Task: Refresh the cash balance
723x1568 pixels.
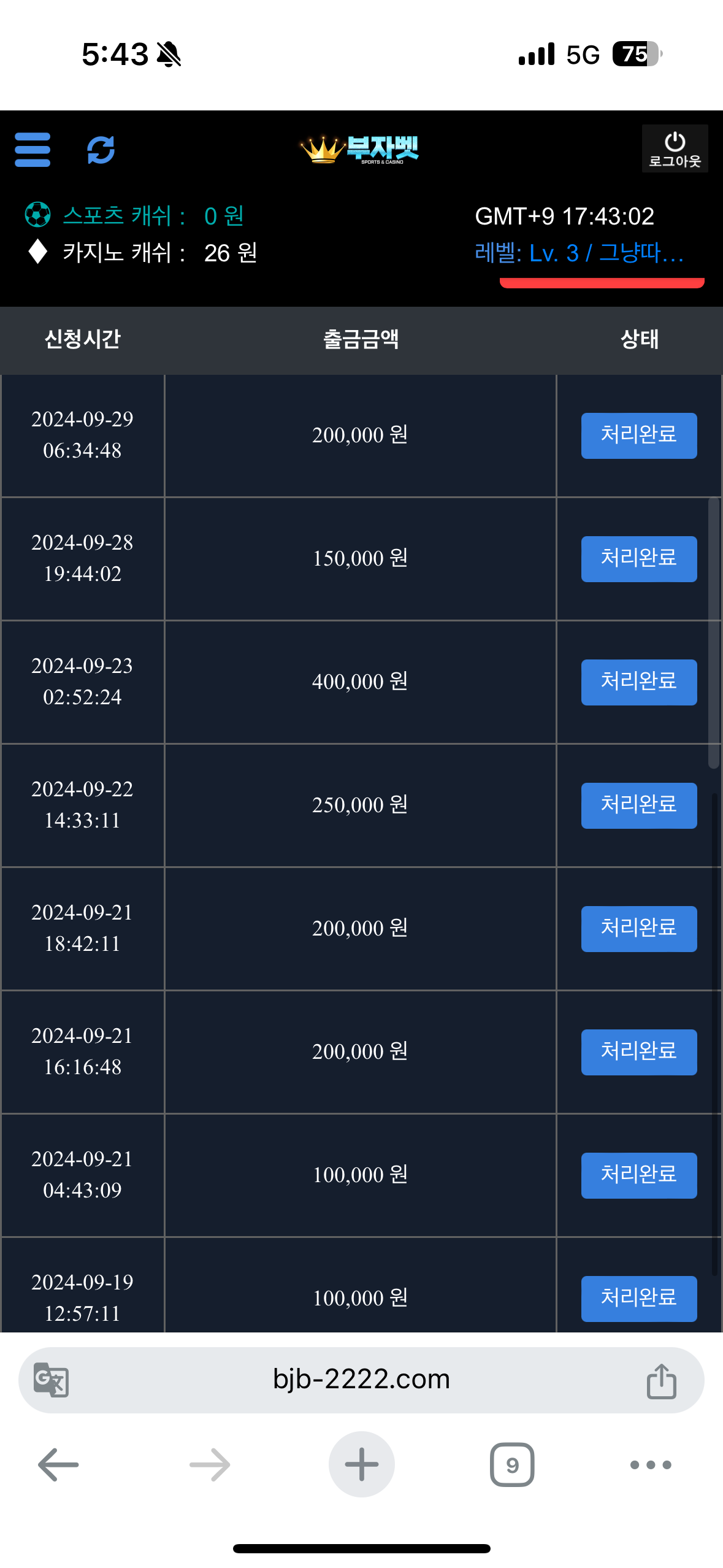Action: click(x=101, y=150)
